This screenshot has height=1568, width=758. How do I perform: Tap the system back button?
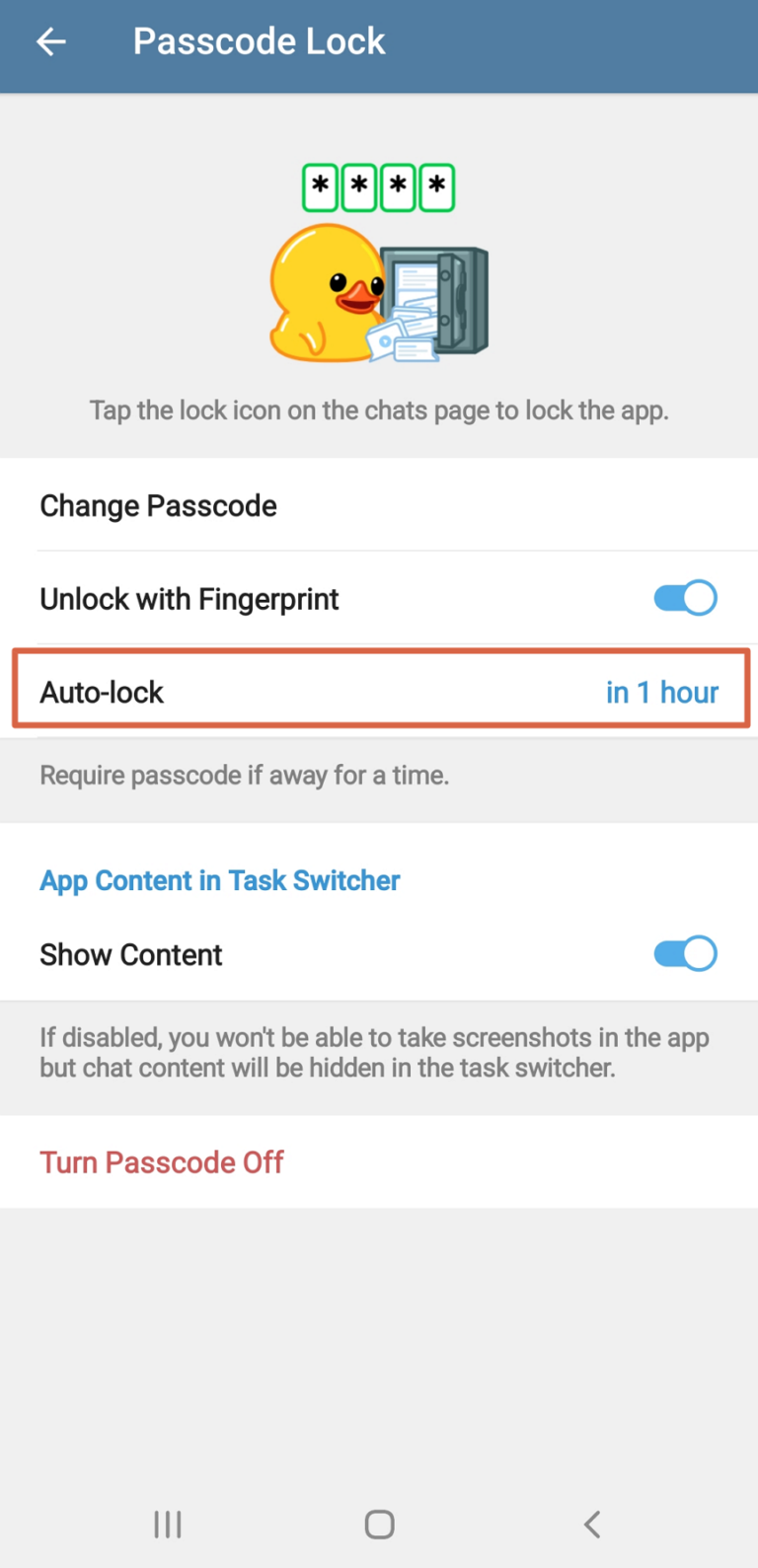[591, 1525]
